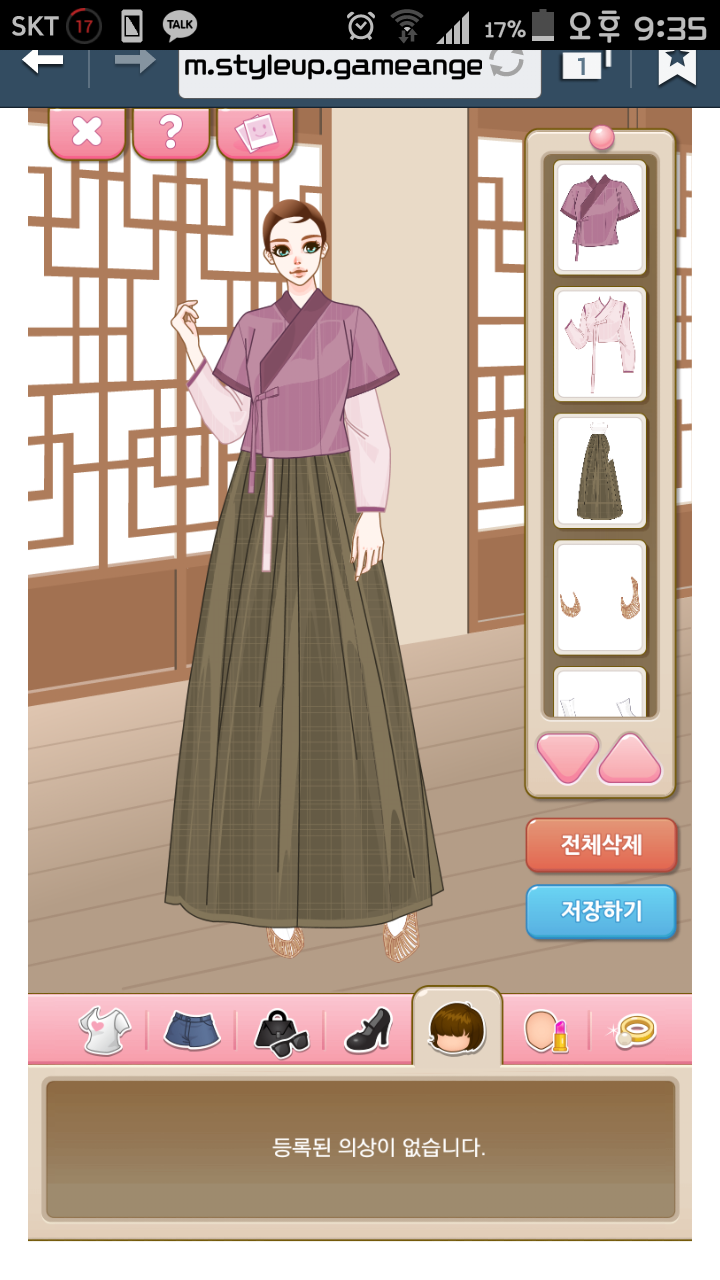This screenshot has width=720, height=1280.
Task: Bookmark this page with the star
Action: (x=677, y=62)
